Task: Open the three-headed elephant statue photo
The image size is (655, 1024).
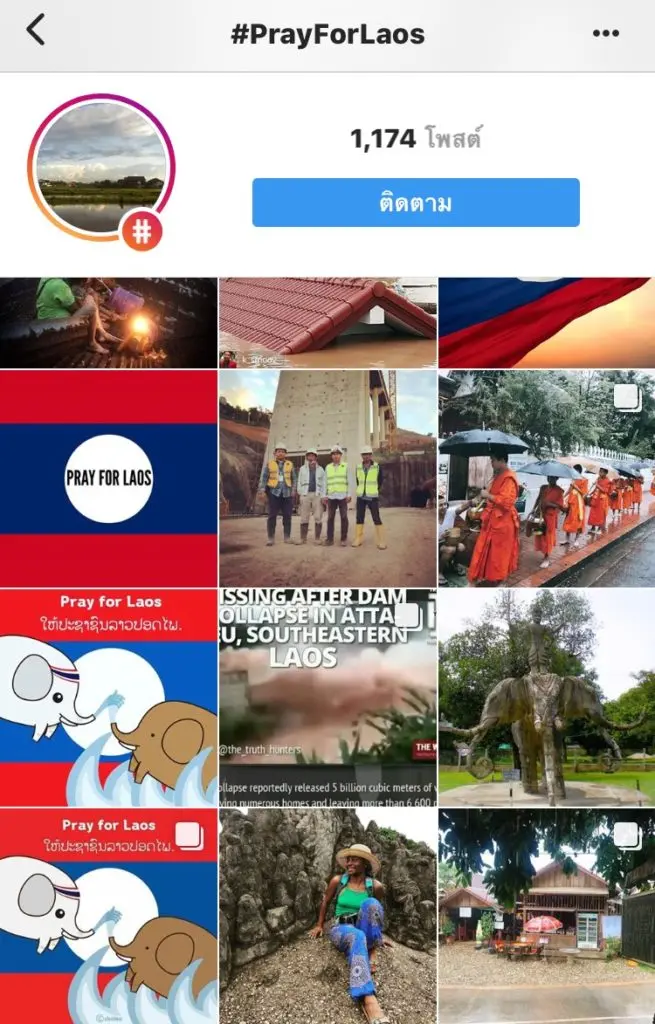Action: (x=546, y=697)
